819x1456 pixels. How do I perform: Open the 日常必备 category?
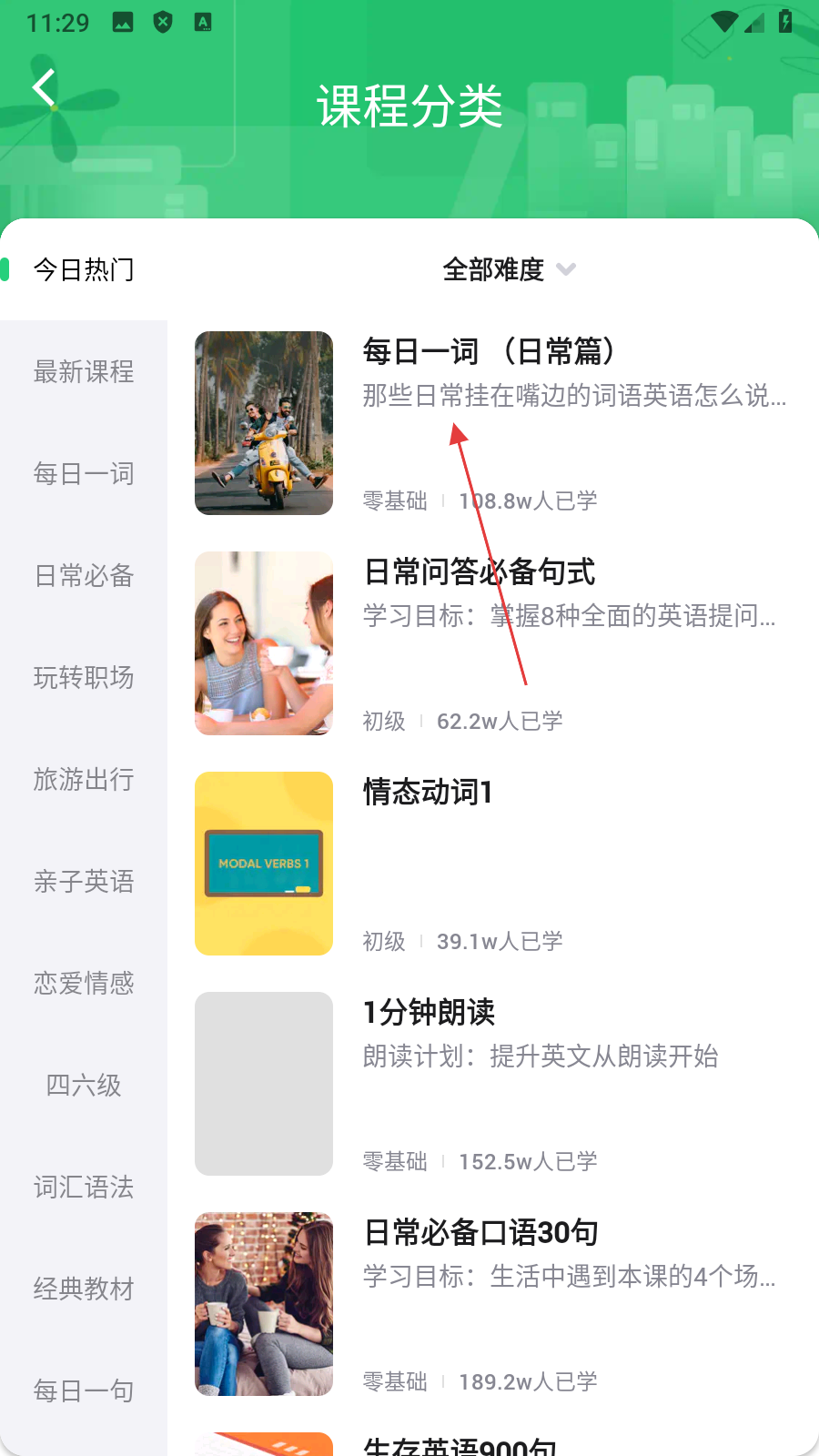coord(84,575)
